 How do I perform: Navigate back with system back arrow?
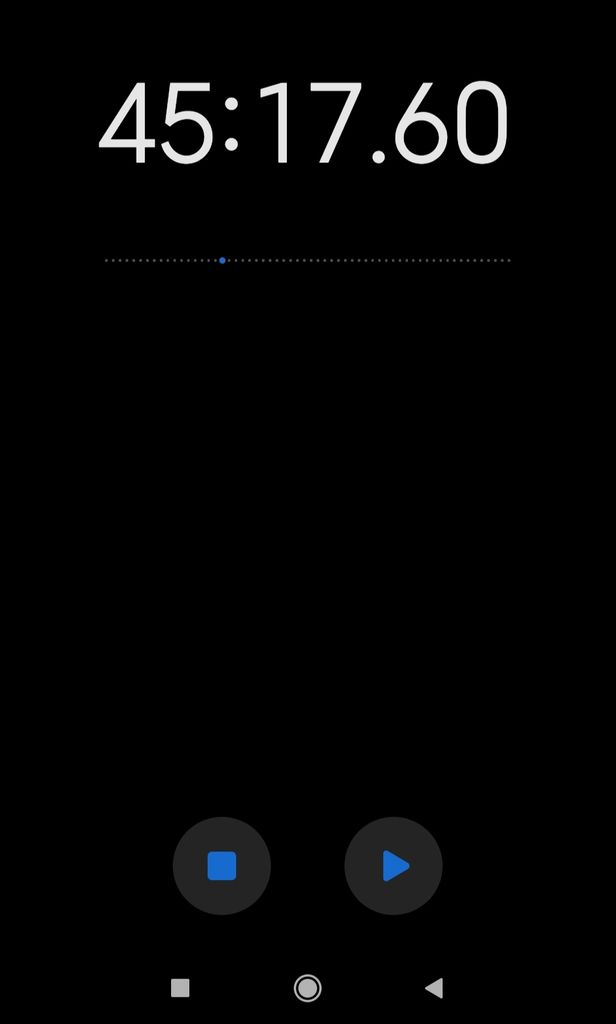(x=434, y=988)
